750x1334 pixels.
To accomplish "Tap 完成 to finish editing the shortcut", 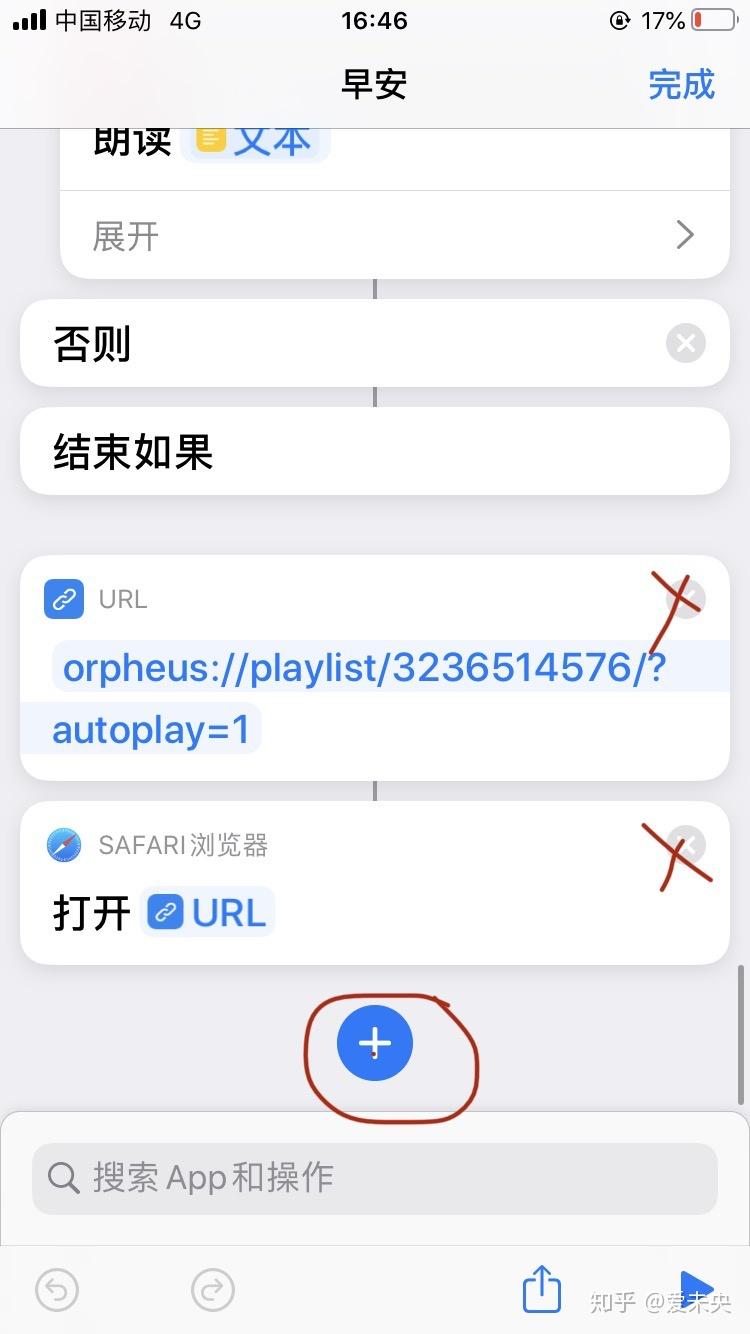I will [x=681, y=84].
